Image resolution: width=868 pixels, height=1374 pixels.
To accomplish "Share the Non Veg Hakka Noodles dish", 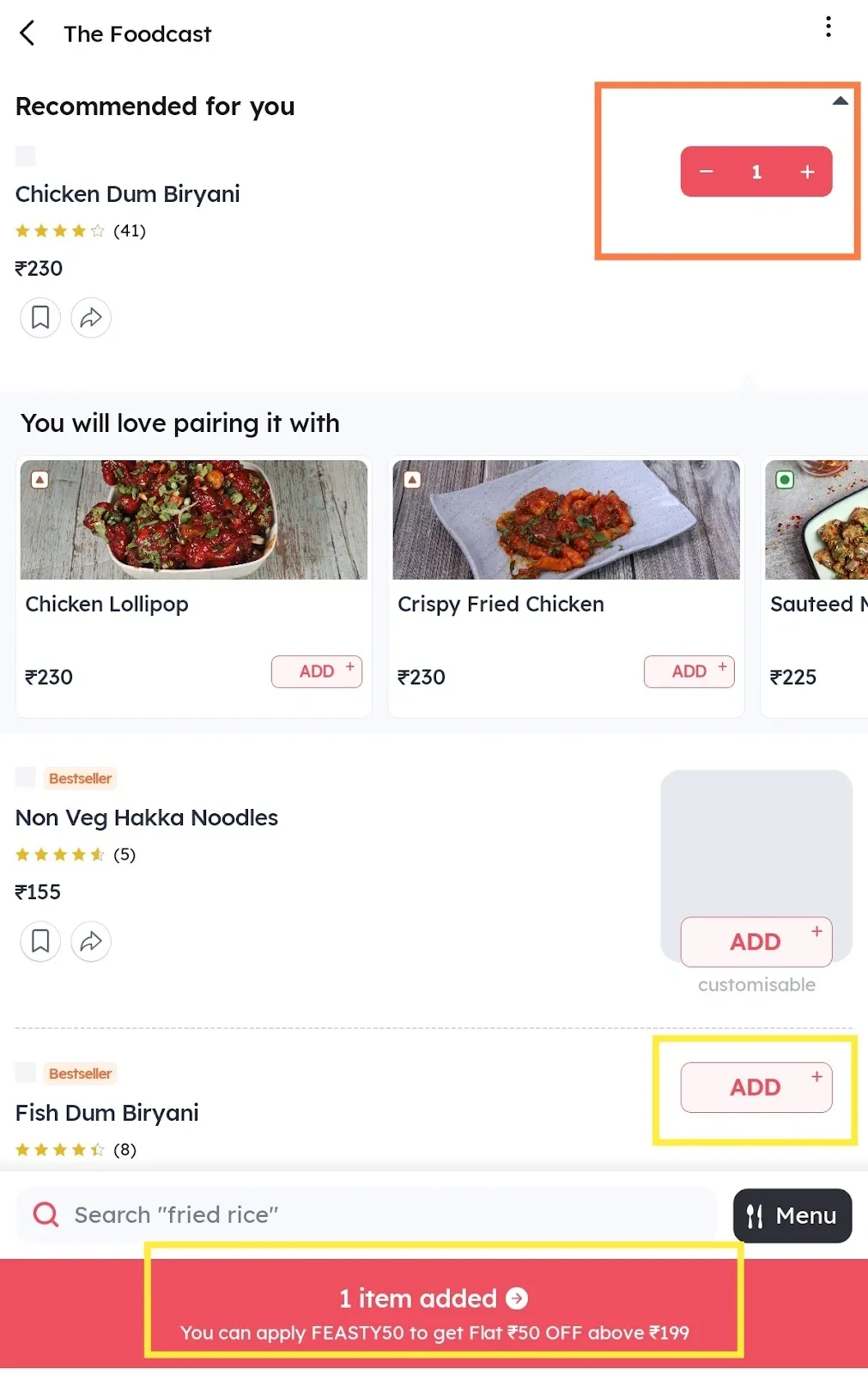I will [90, 941].
